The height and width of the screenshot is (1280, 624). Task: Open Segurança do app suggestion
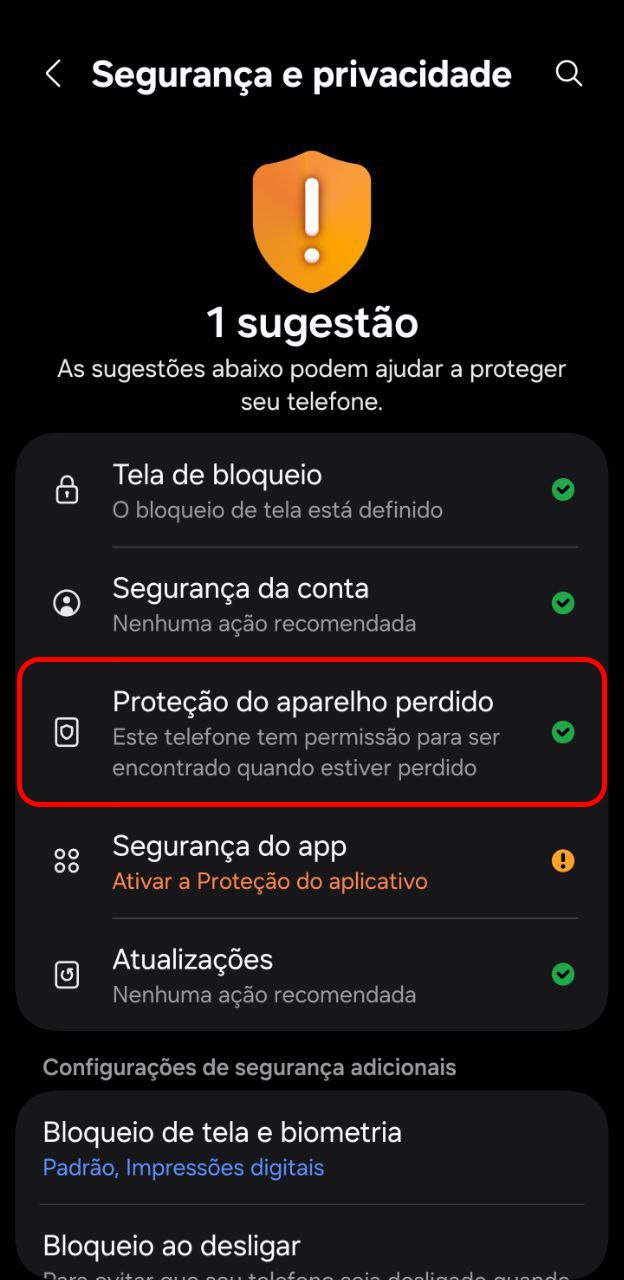pos(312,862)
